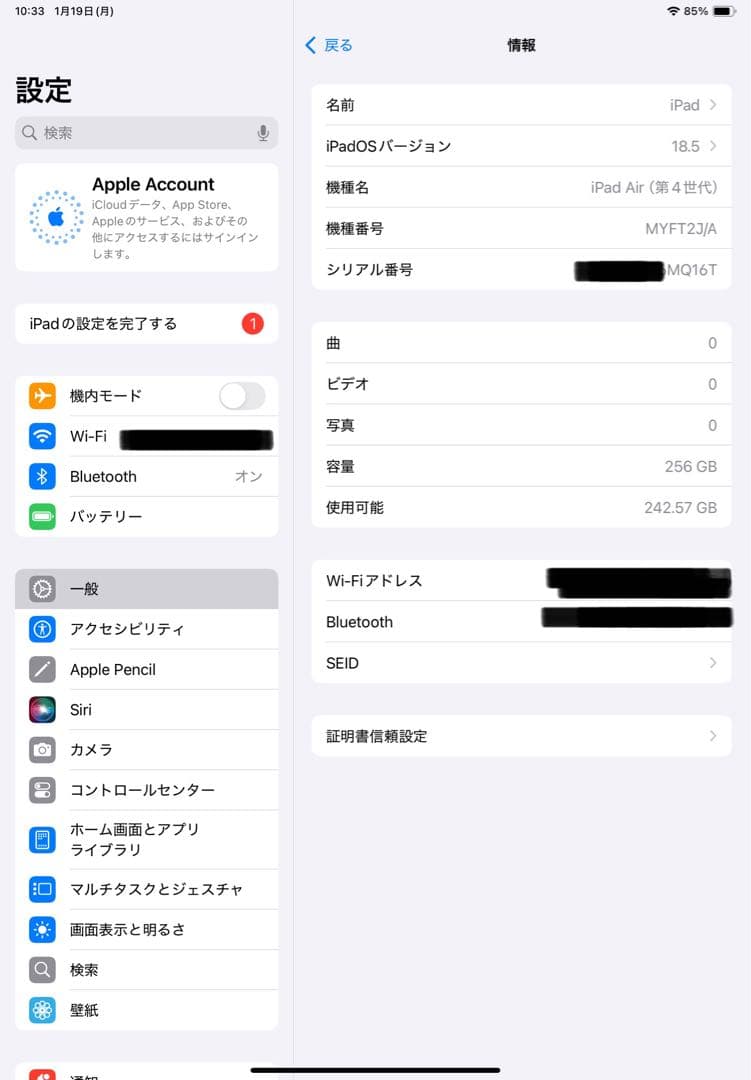The width and height of the screenshot is (751, 1080).
Task: Tap the バッテリー (Battery) icon
Action: [x=44, y=517]
